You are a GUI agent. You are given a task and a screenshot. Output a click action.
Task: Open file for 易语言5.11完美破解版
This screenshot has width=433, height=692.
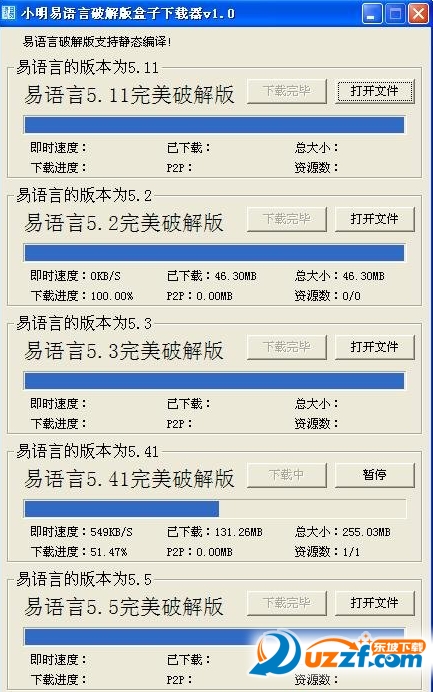pos(375,91)
